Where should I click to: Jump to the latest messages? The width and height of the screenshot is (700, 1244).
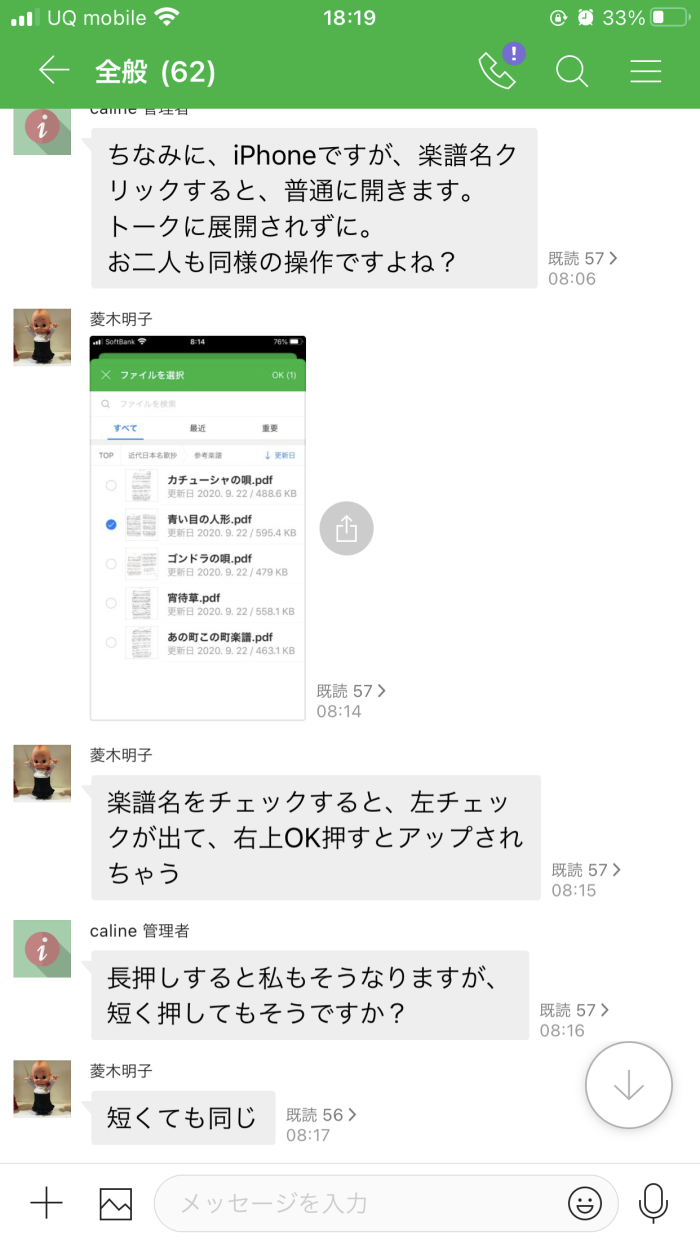628,1085
